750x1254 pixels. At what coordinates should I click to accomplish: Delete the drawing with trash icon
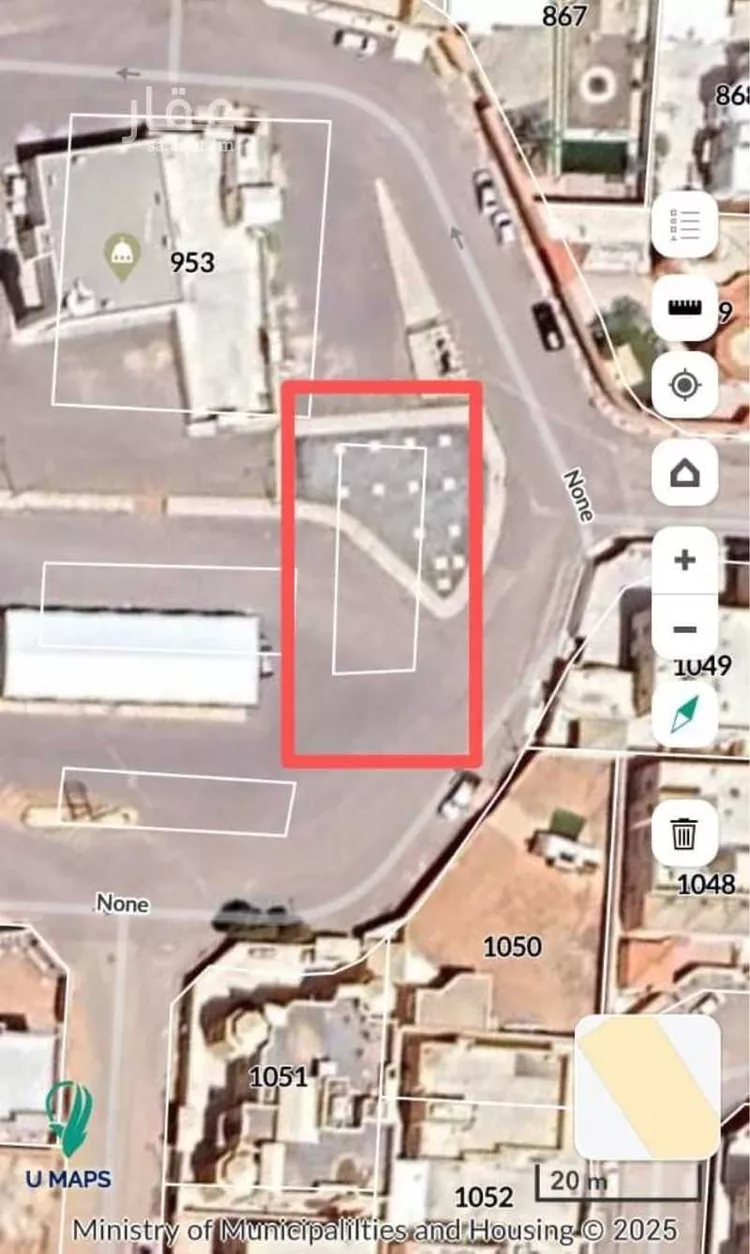pyautogui.click(x=684, y=832)
